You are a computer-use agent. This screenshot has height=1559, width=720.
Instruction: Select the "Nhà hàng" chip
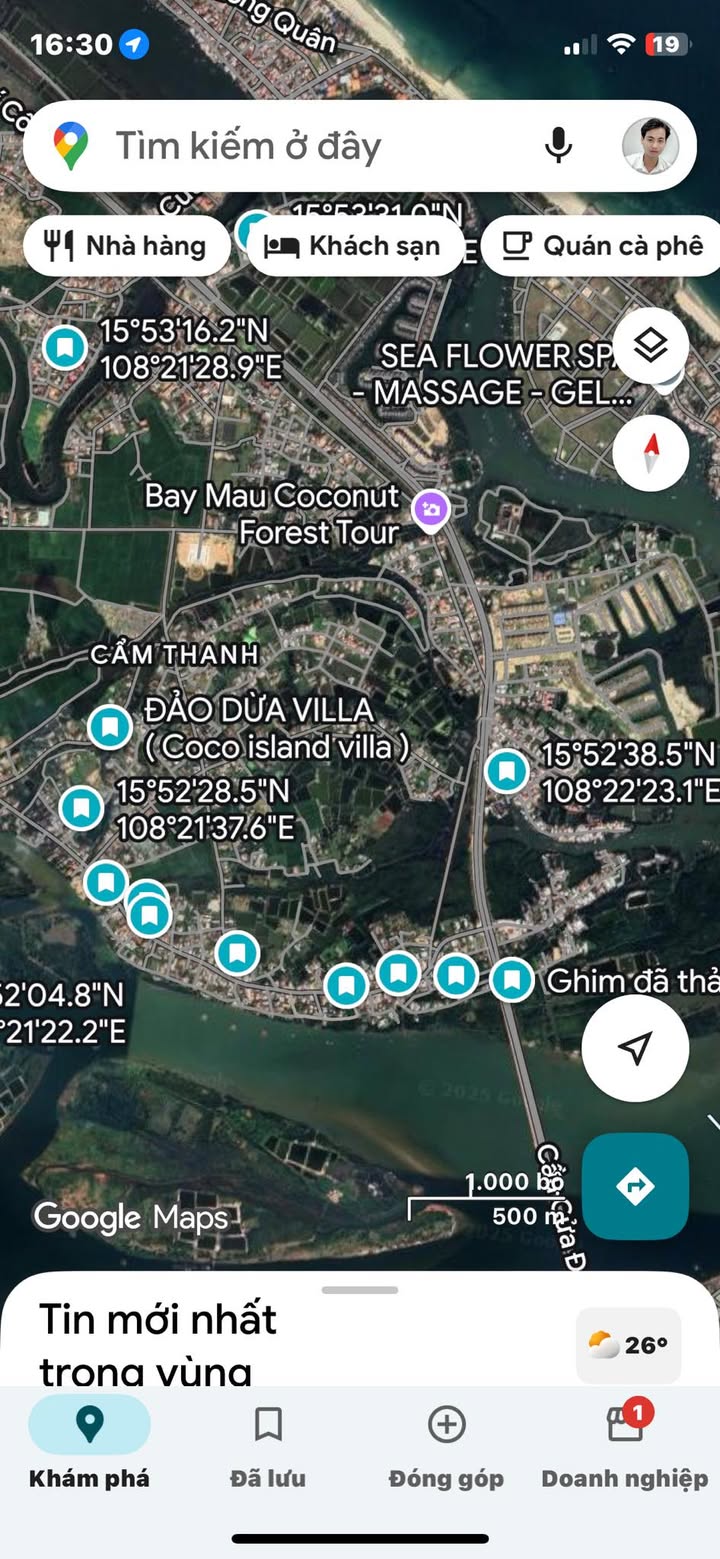pos(126,246)
